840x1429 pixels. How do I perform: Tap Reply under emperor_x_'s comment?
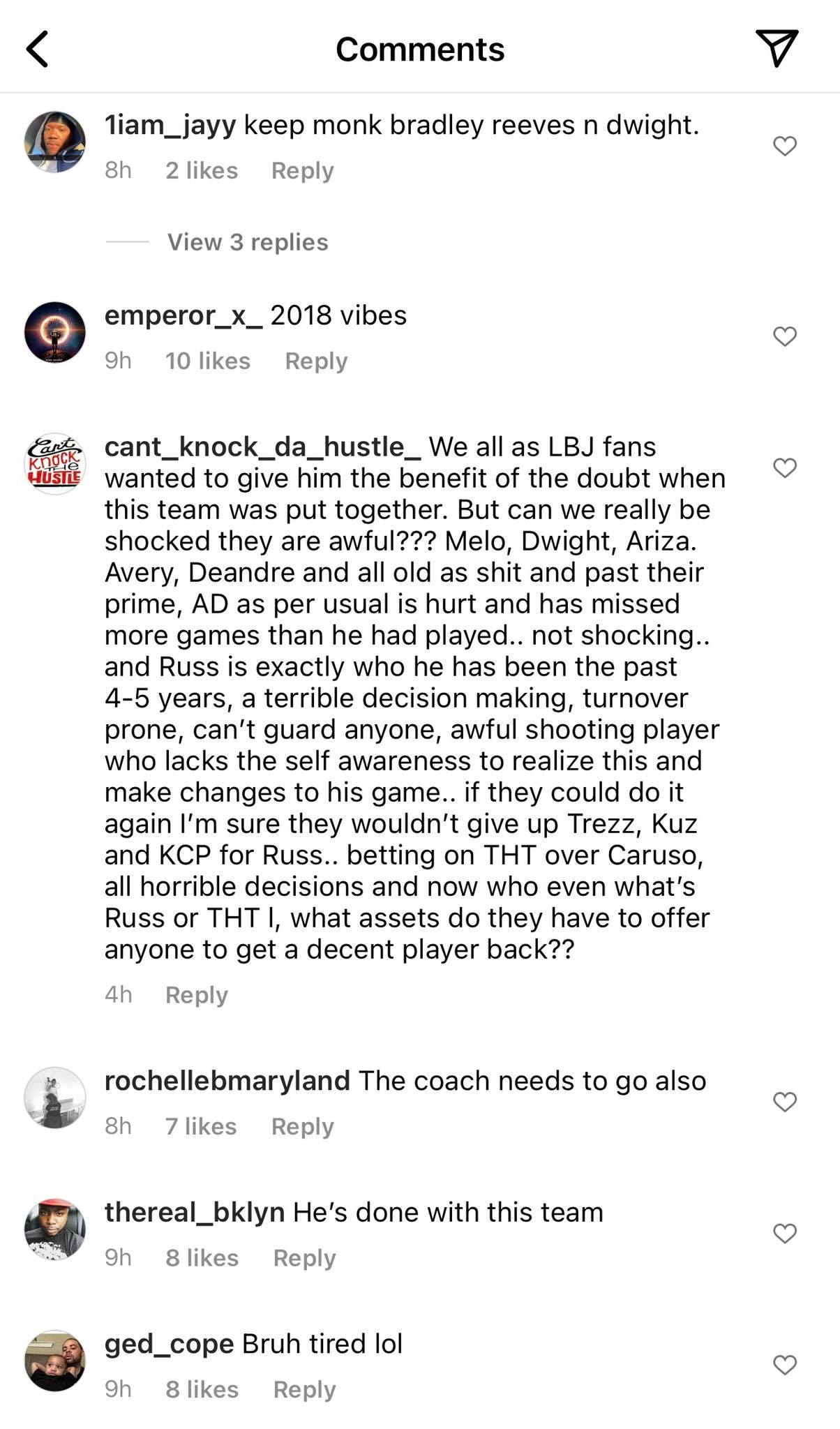pos(316,361)
